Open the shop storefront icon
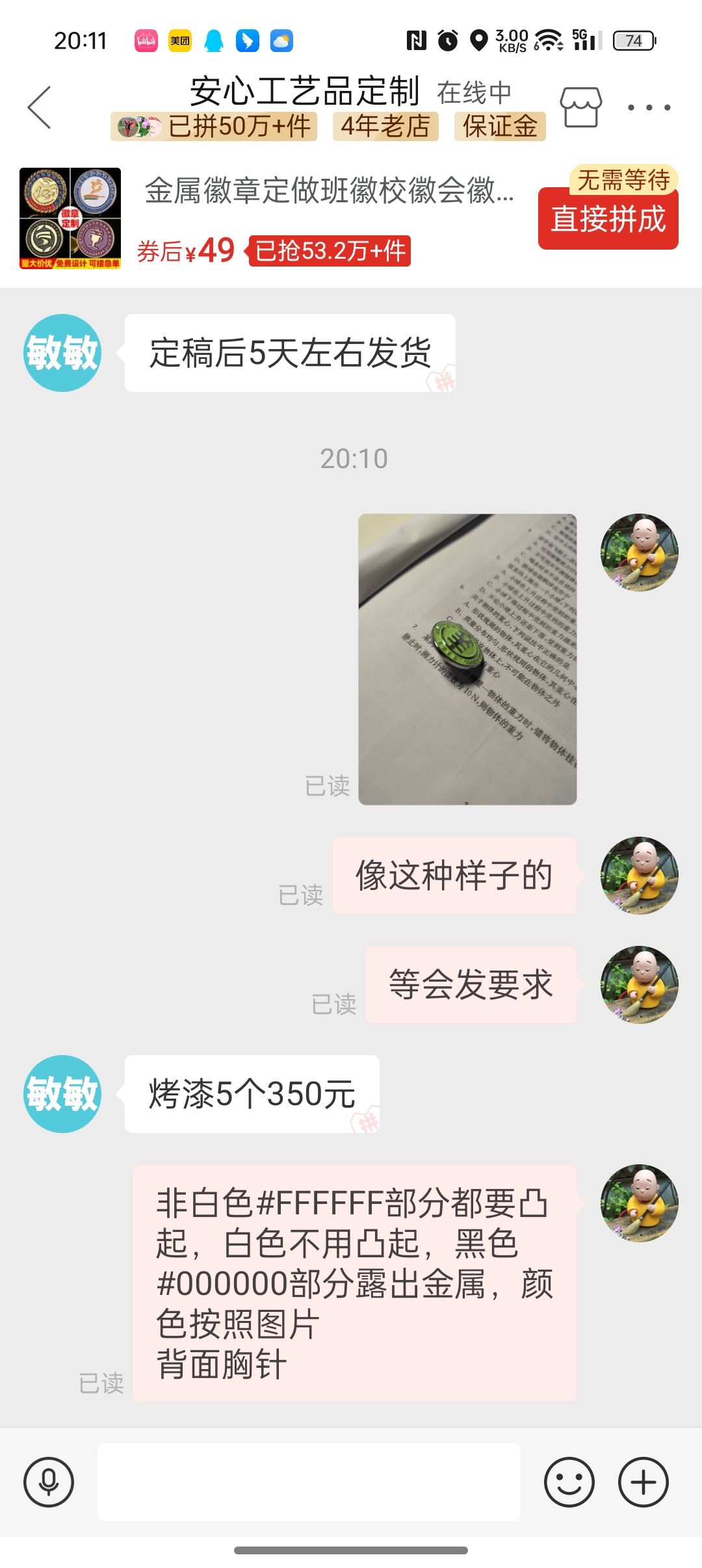702x1568 pixels. click(580, 107)
